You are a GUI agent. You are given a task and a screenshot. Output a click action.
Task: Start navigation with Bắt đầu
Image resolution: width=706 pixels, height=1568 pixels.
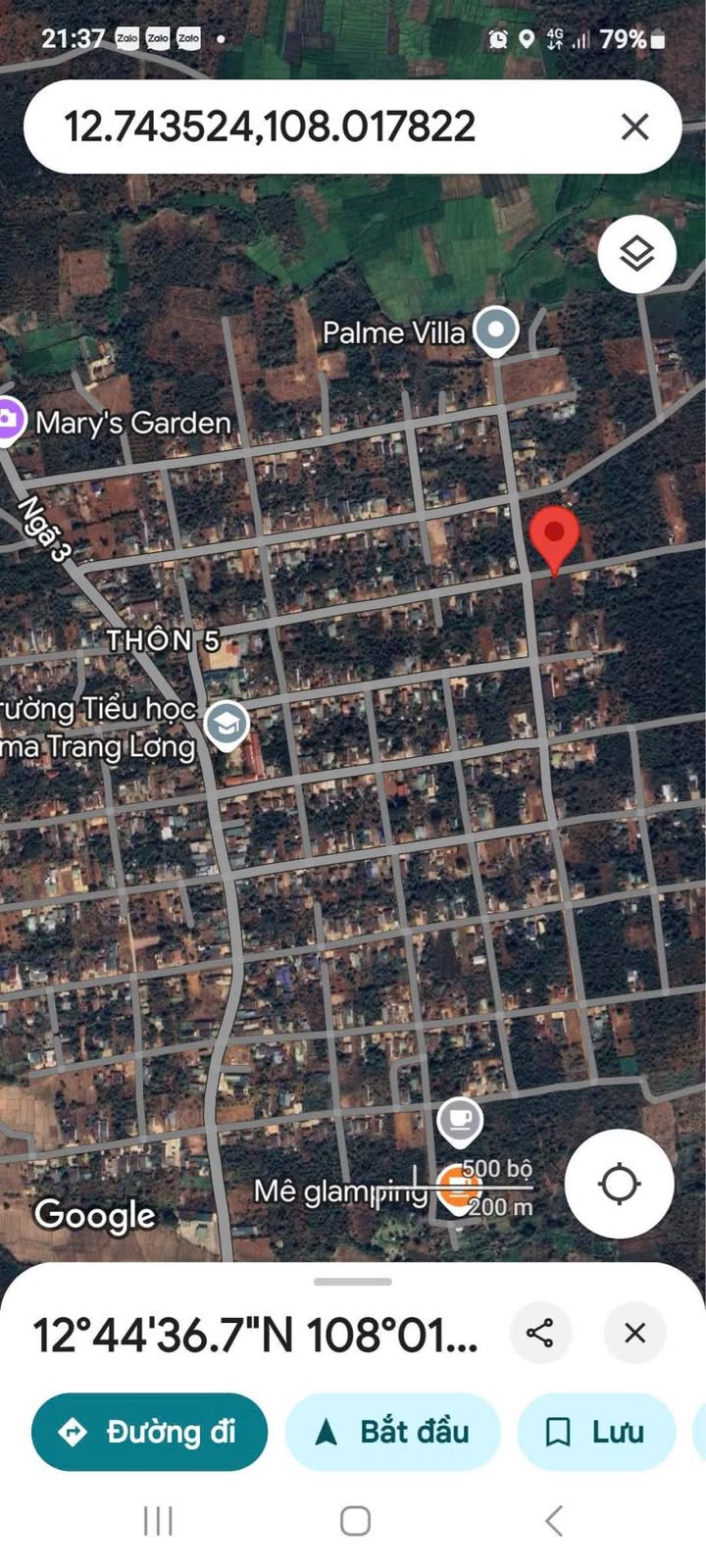[393, 1432]
